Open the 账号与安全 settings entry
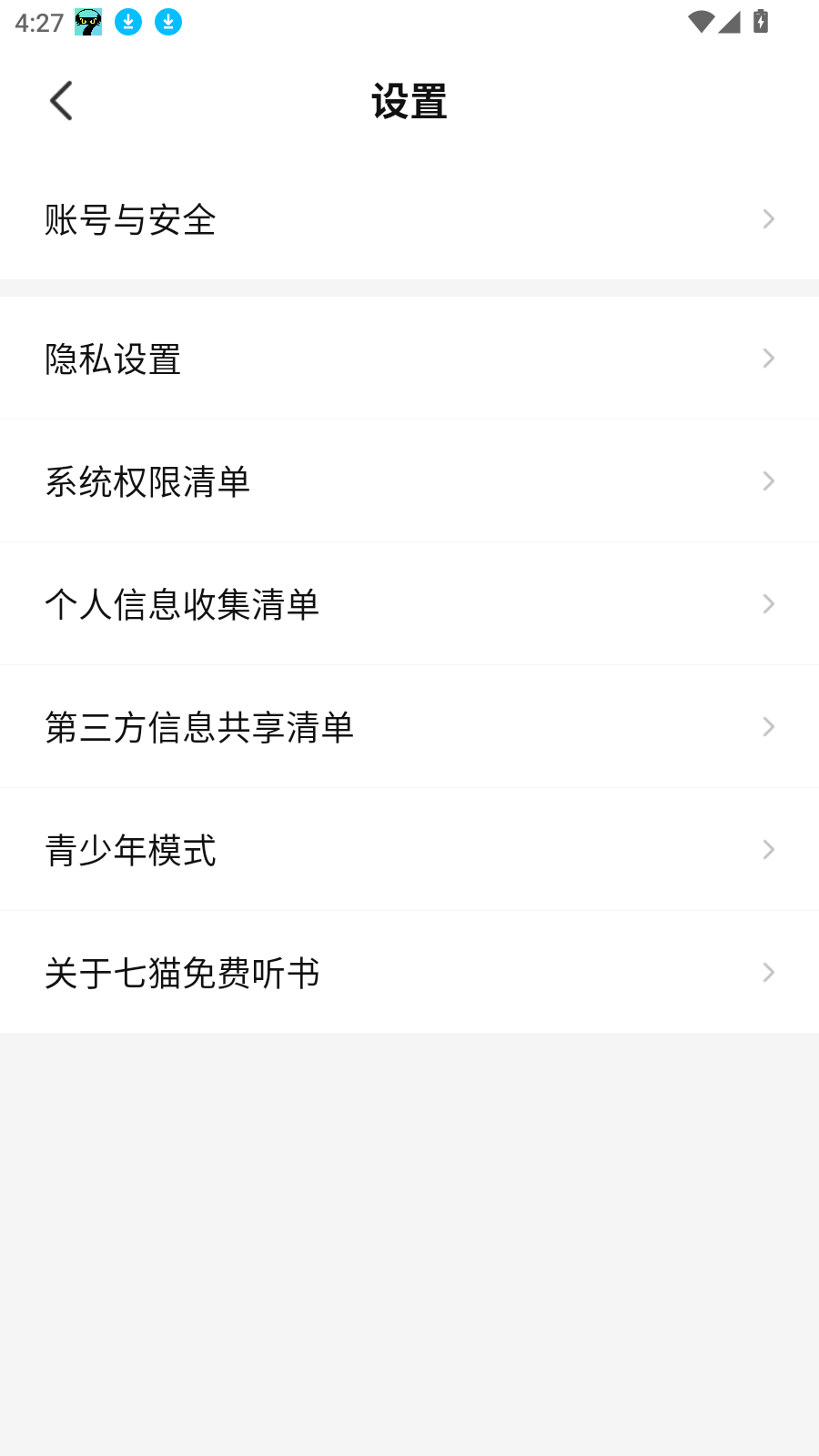Image resolution: width=819 pixels, height=1456 pixels. click(130, 218)
